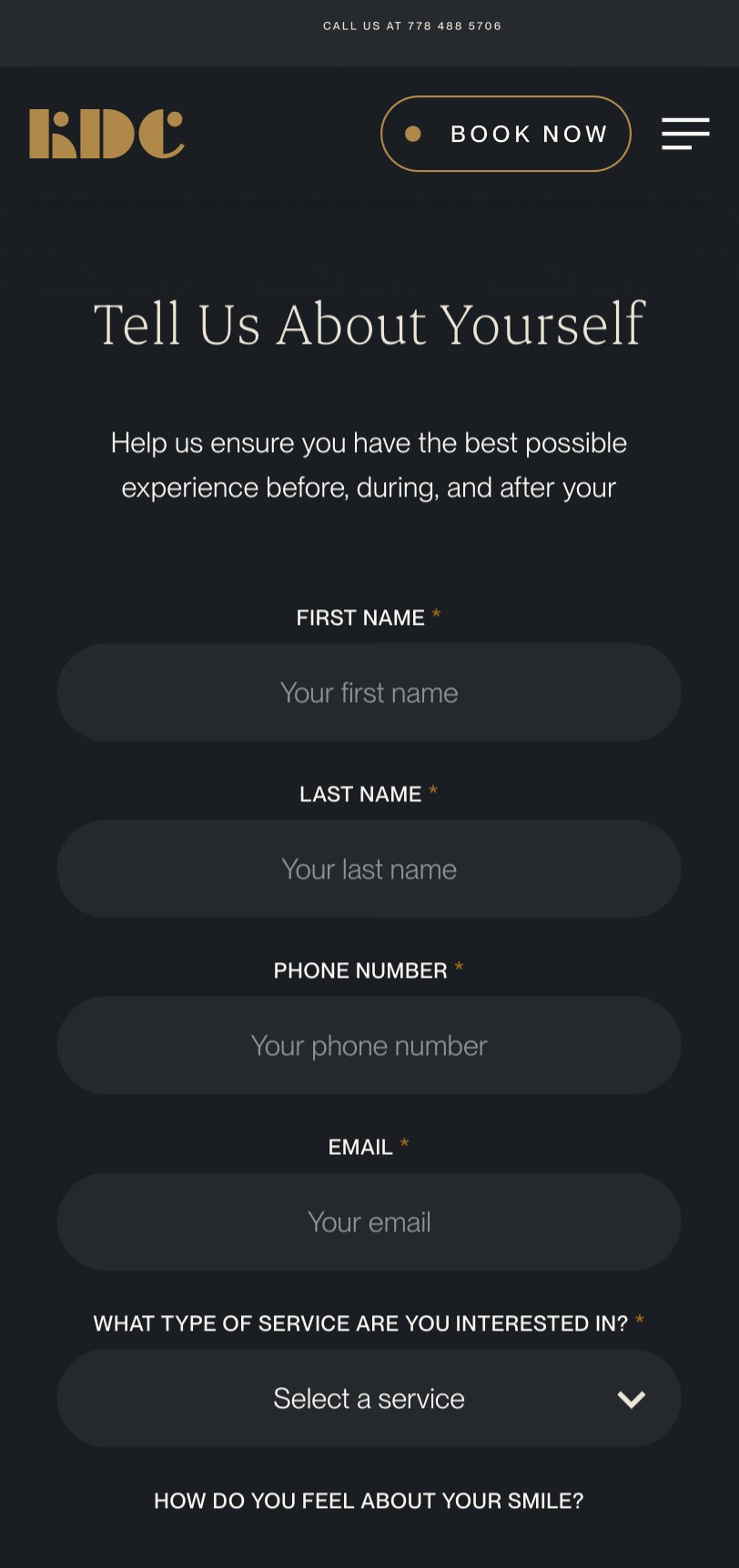The height and width of the screenshot is (1568, 739).
Task: Tap the email input field
Action: tap(369, 1221)
